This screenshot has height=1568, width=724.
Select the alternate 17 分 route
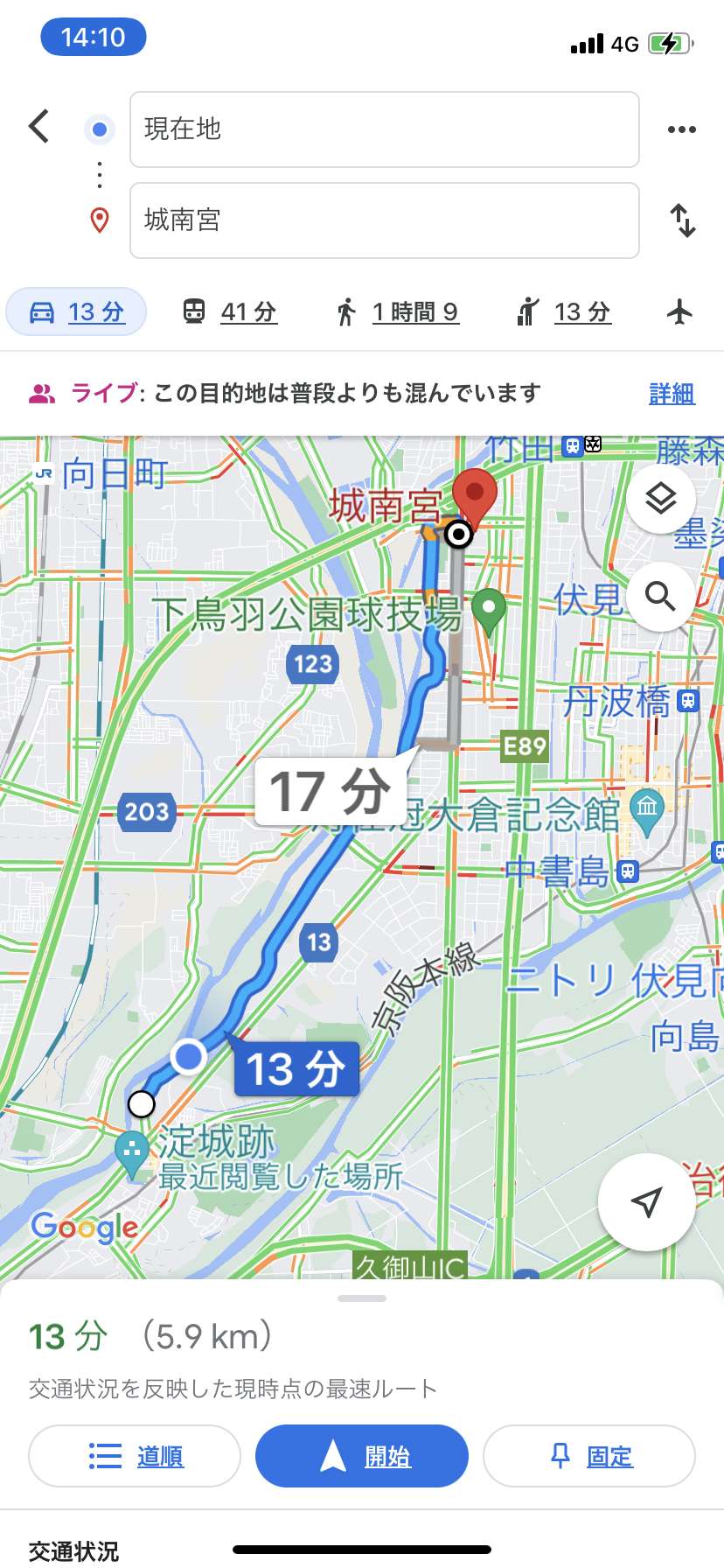(331, 791)
